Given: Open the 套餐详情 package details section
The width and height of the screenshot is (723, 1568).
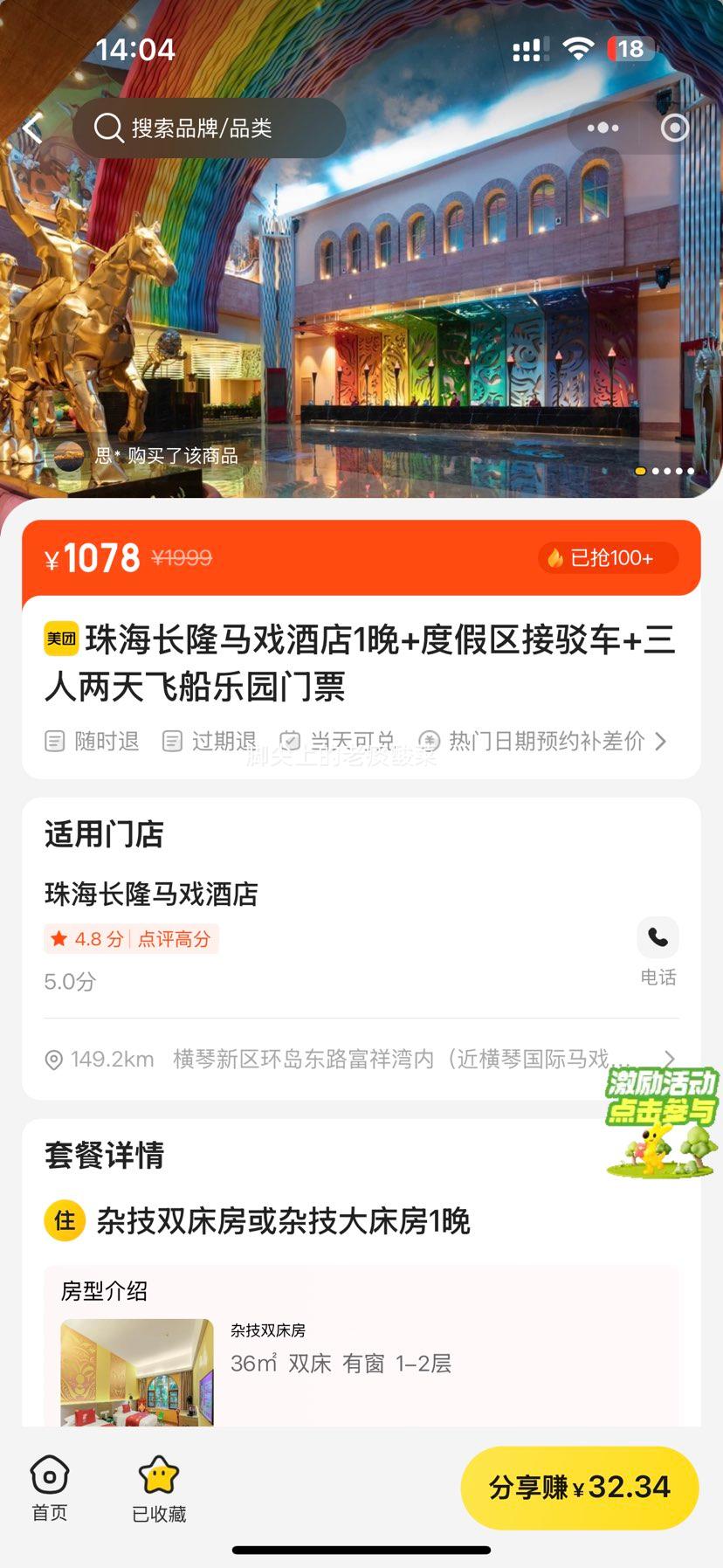Looking at the screenshot, I should click(104, 1155).
